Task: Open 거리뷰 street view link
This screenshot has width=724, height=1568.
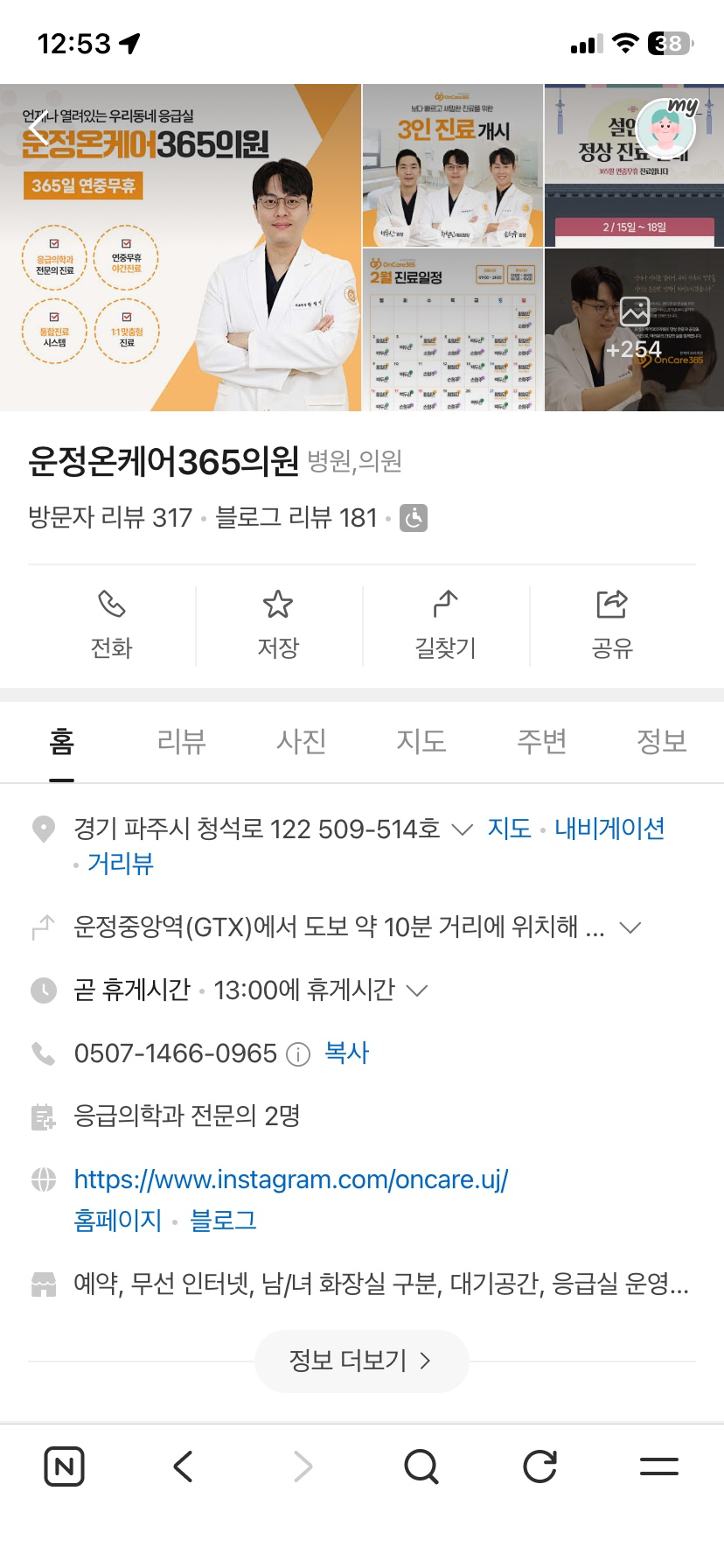Action: coord(121,864)
